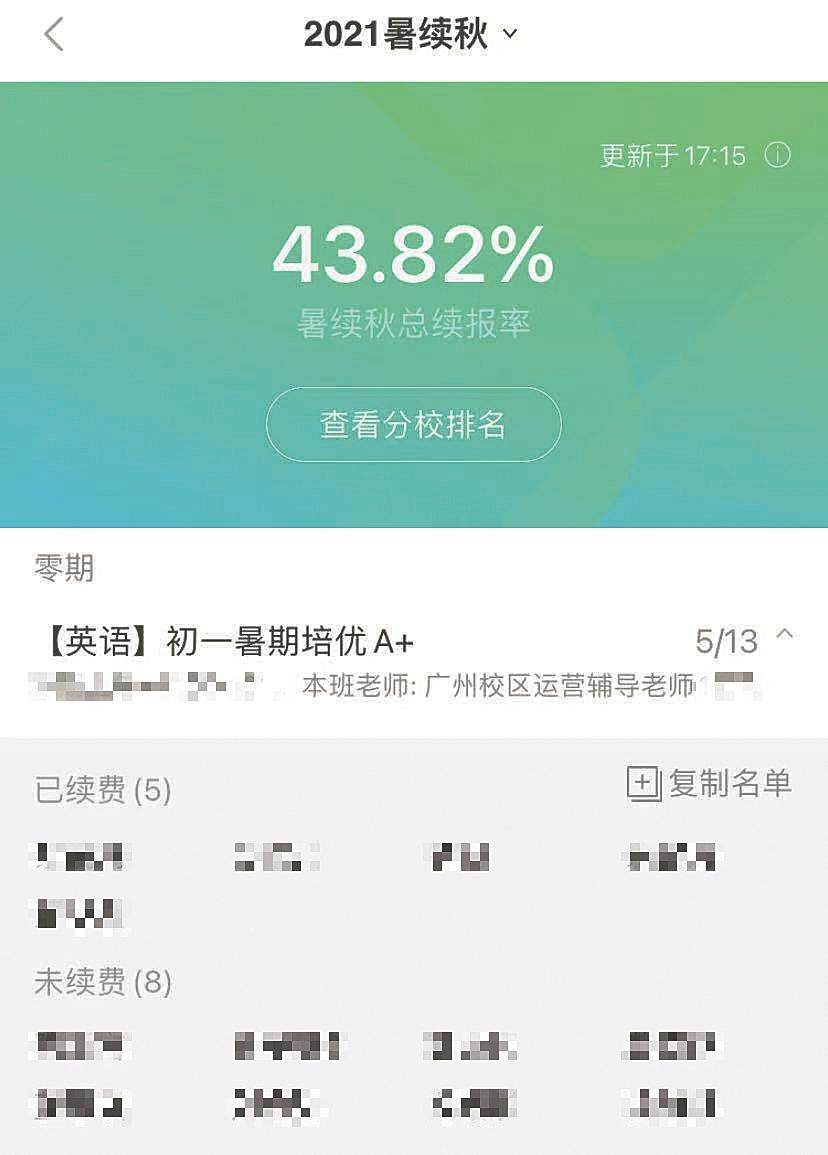This screenshot has width=828, height=1155.
Task: Go back using the top-left arrow
Action: click(54, 34)
